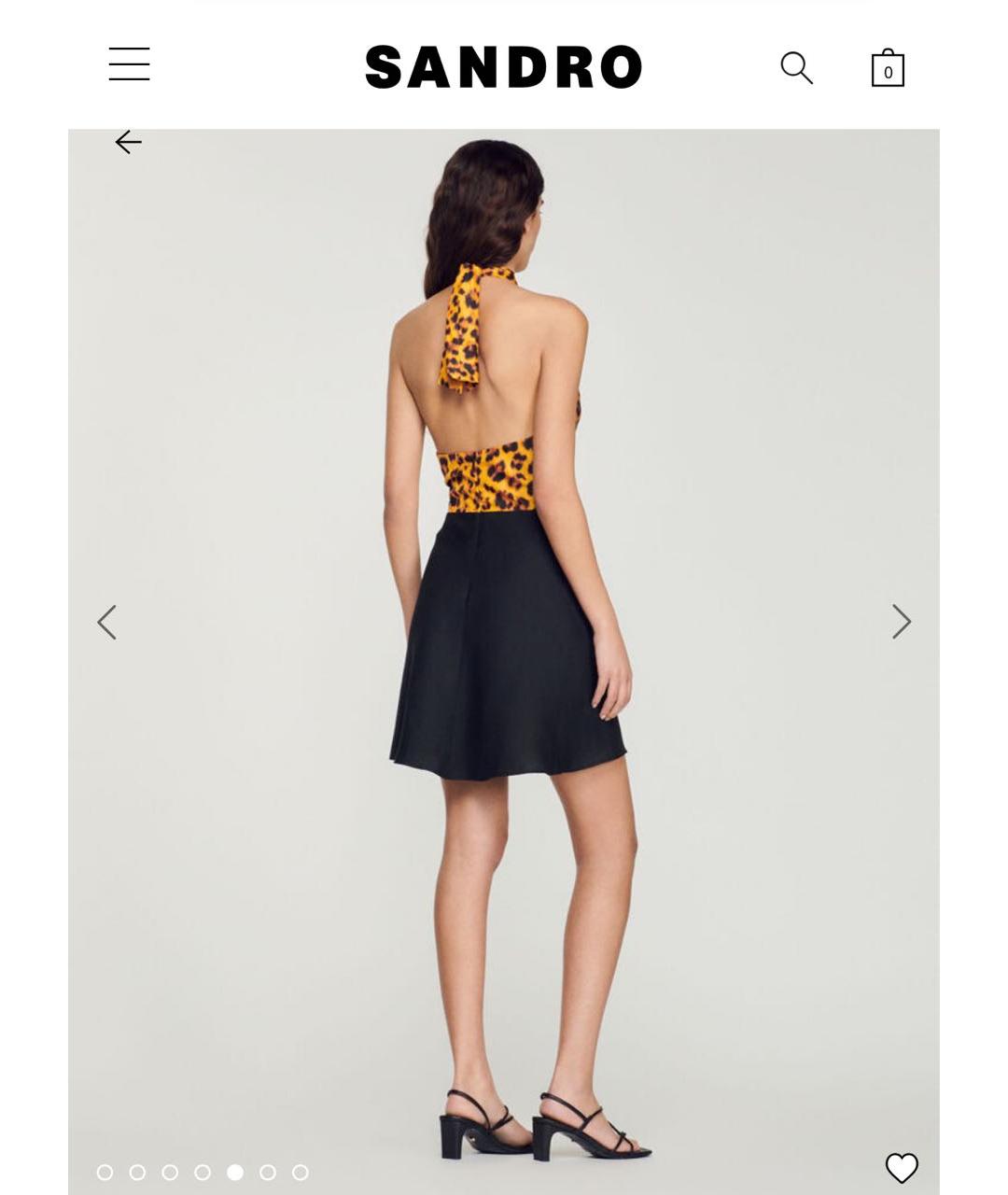The height and width of the screenshot is (1195, 1008).
Task: Add this dress to the wishlist
Action: pos(902,1167)
